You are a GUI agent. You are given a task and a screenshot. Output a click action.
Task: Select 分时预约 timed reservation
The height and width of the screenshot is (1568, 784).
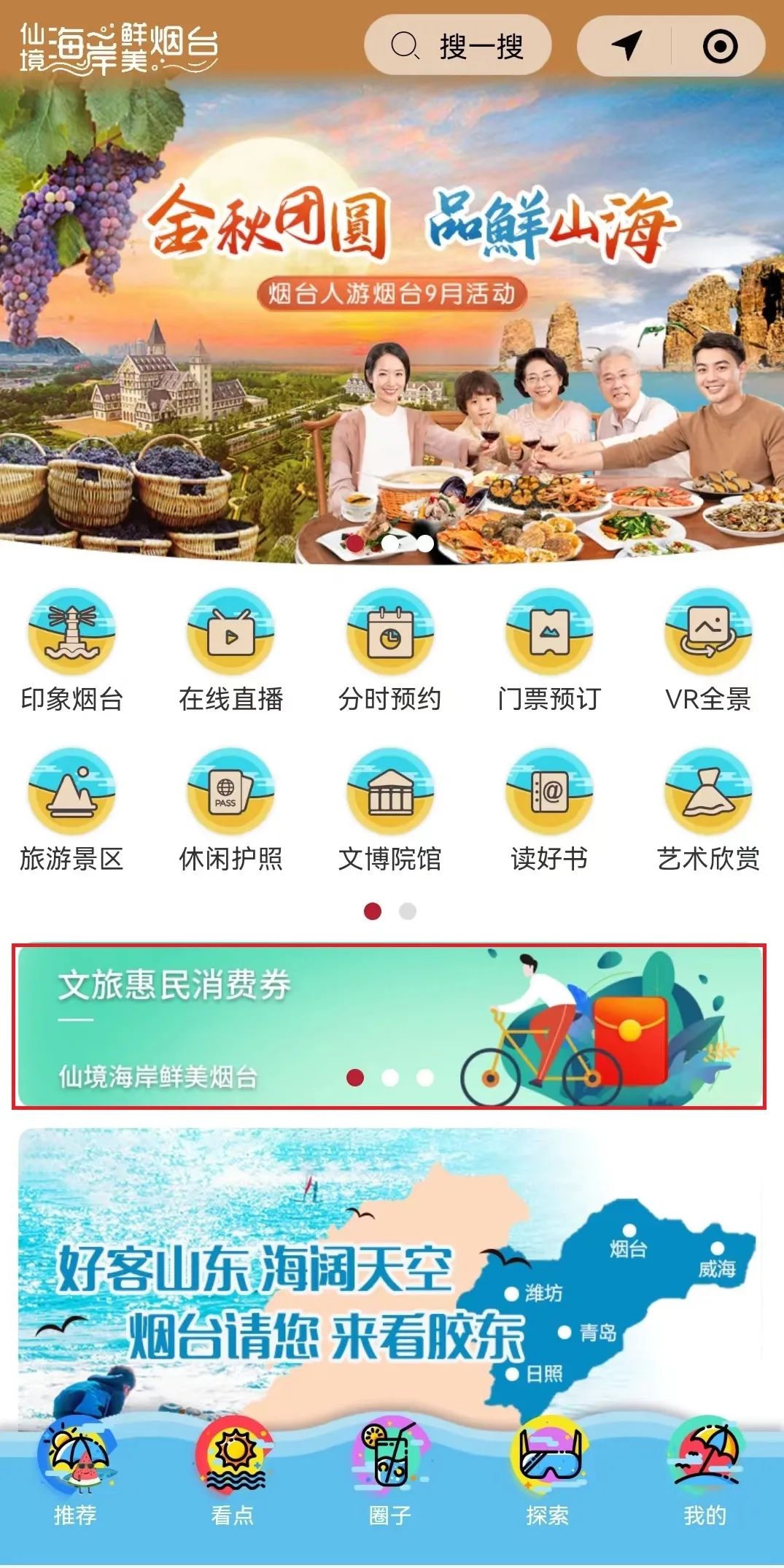click(x=389, y=651)
